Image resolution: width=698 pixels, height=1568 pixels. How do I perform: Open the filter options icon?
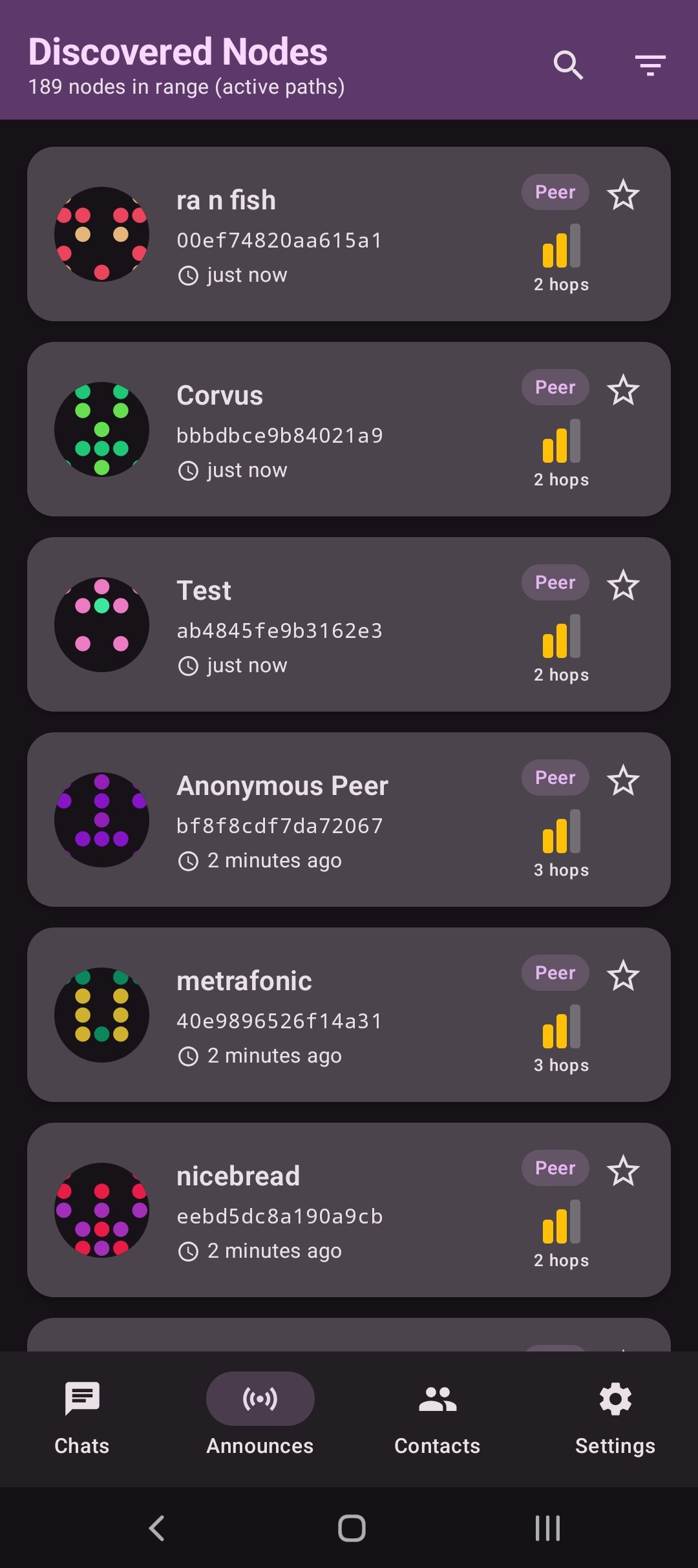pos(650,65)
